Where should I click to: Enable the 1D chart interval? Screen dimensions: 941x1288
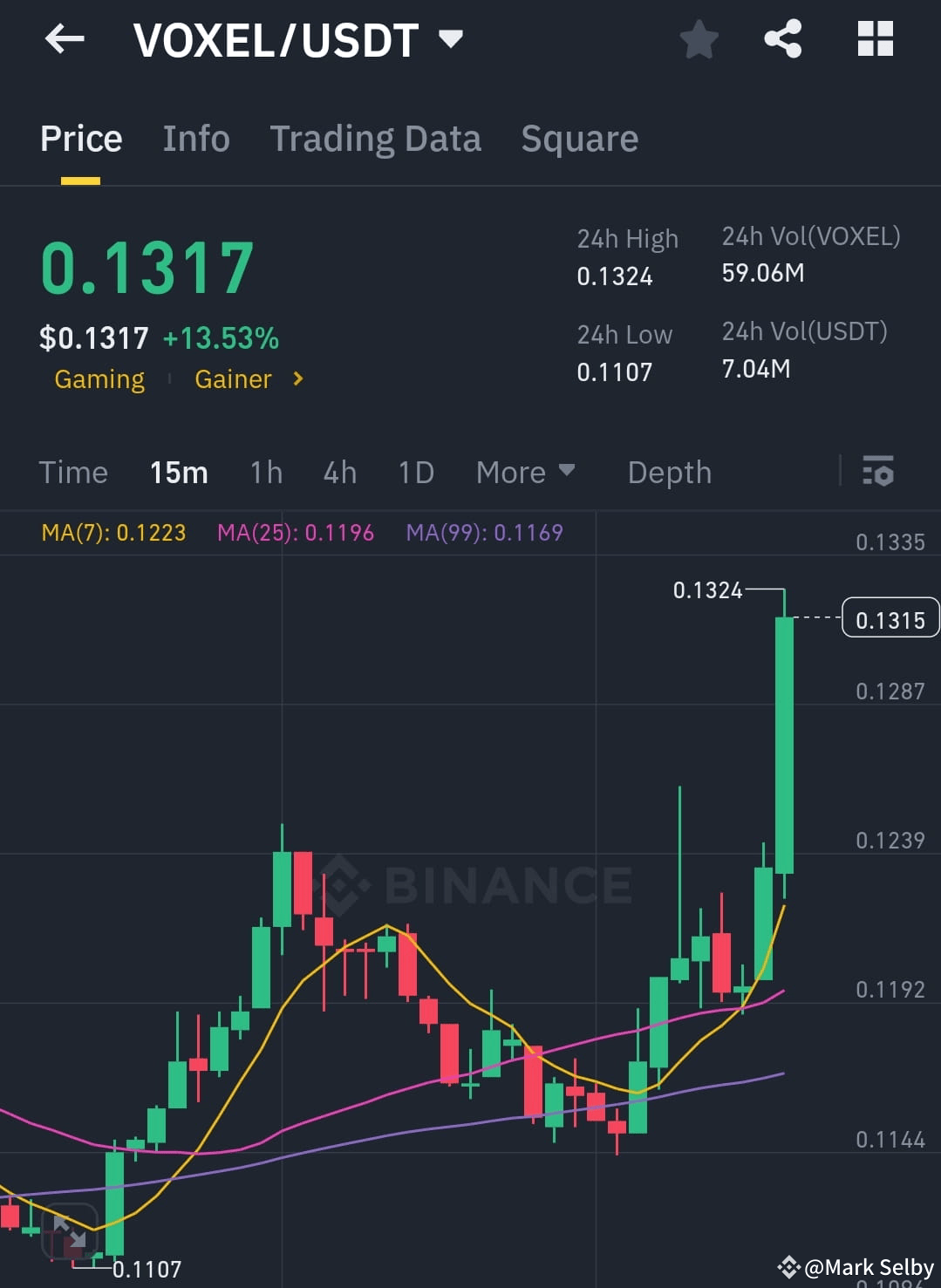[416, 472]
